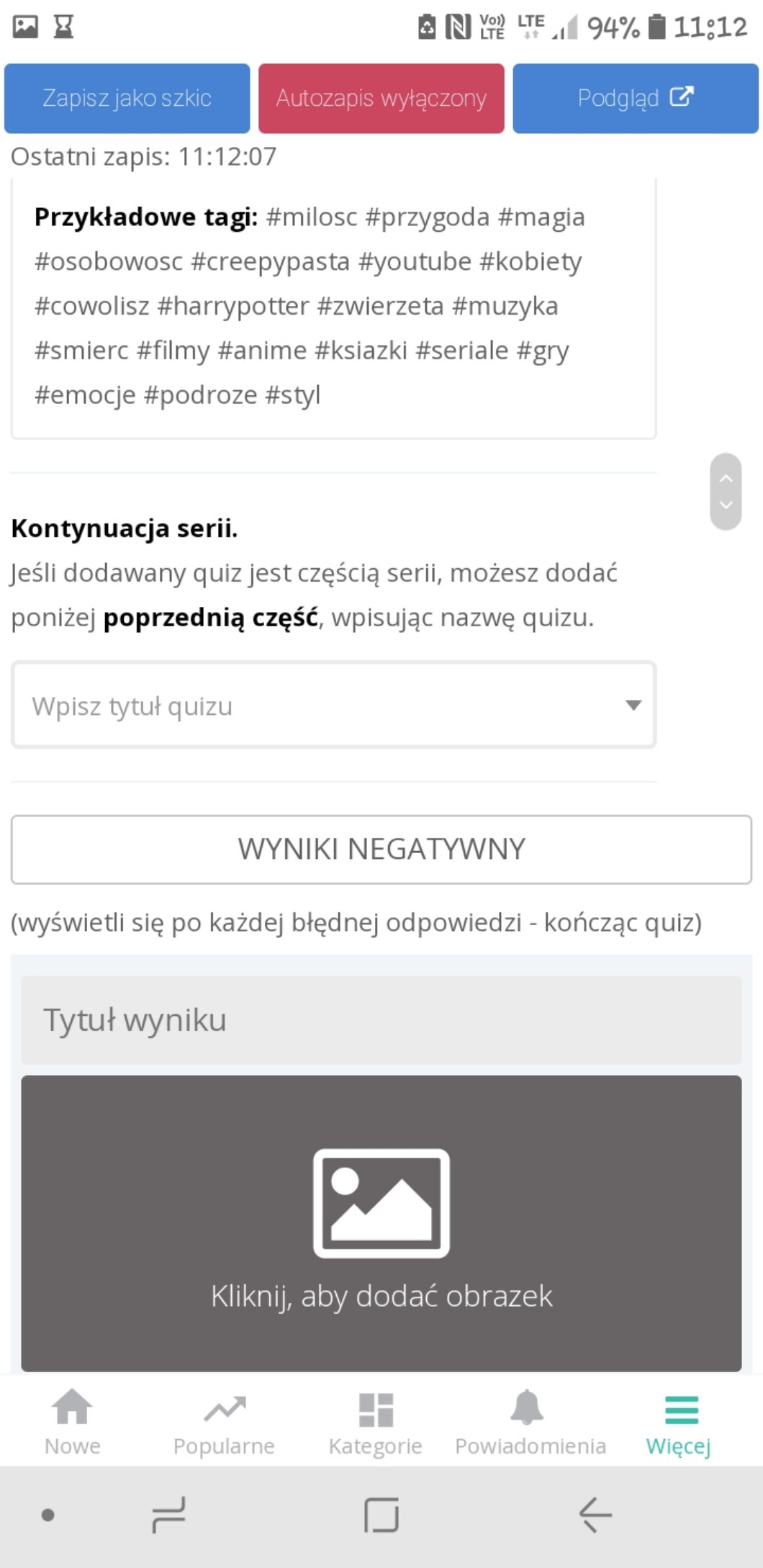
Task: Tap the up arrow on scroll handle
Action: [726, 478]
